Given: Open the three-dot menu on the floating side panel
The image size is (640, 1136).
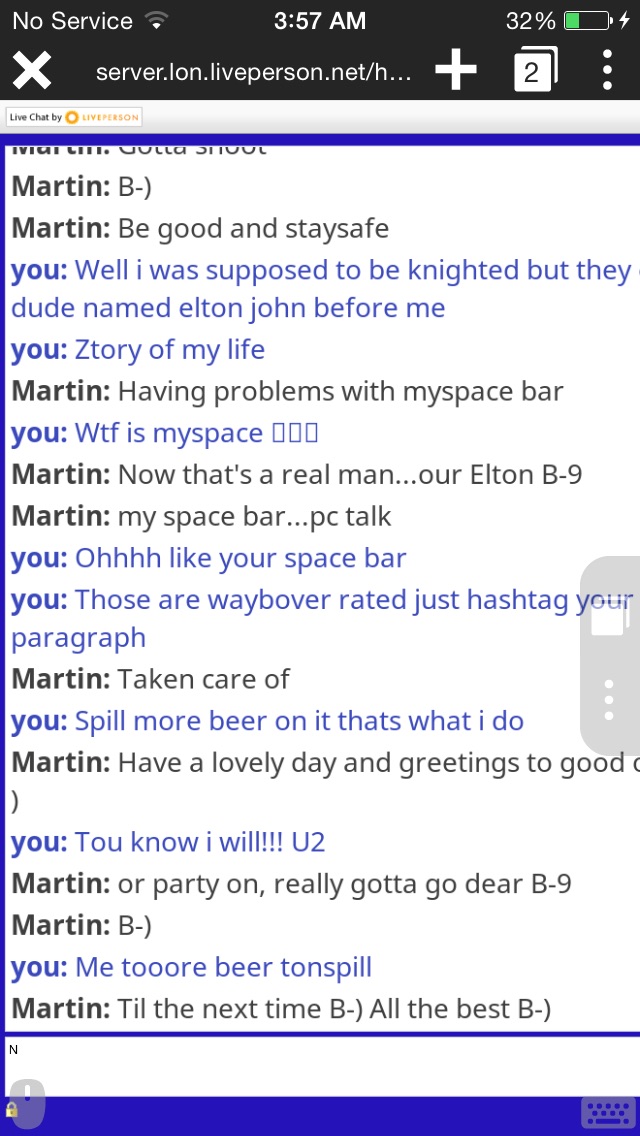Looking at the screenshot, I should pos(610,700).
